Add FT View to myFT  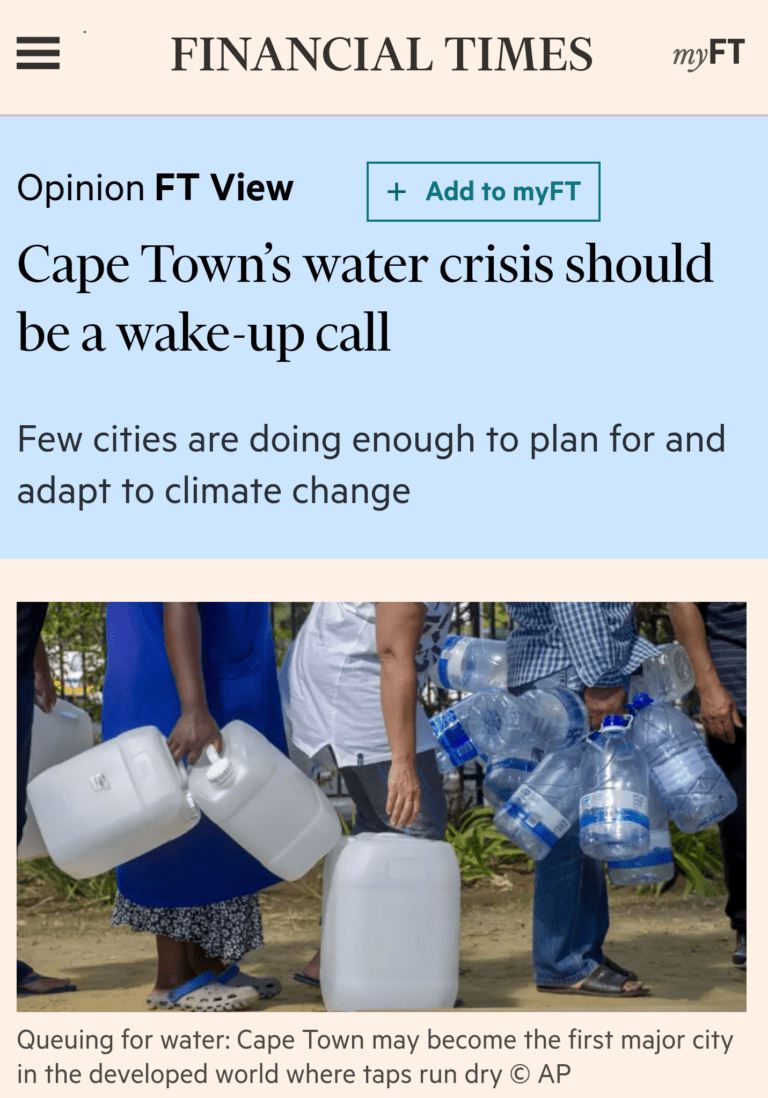pyautogui.click(x=483, y=192)
